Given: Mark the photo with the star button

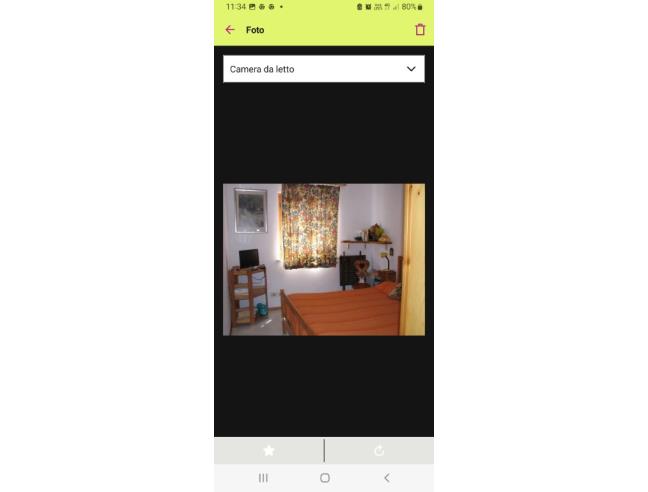Looking at the screenshot, I should pos(269,451).
